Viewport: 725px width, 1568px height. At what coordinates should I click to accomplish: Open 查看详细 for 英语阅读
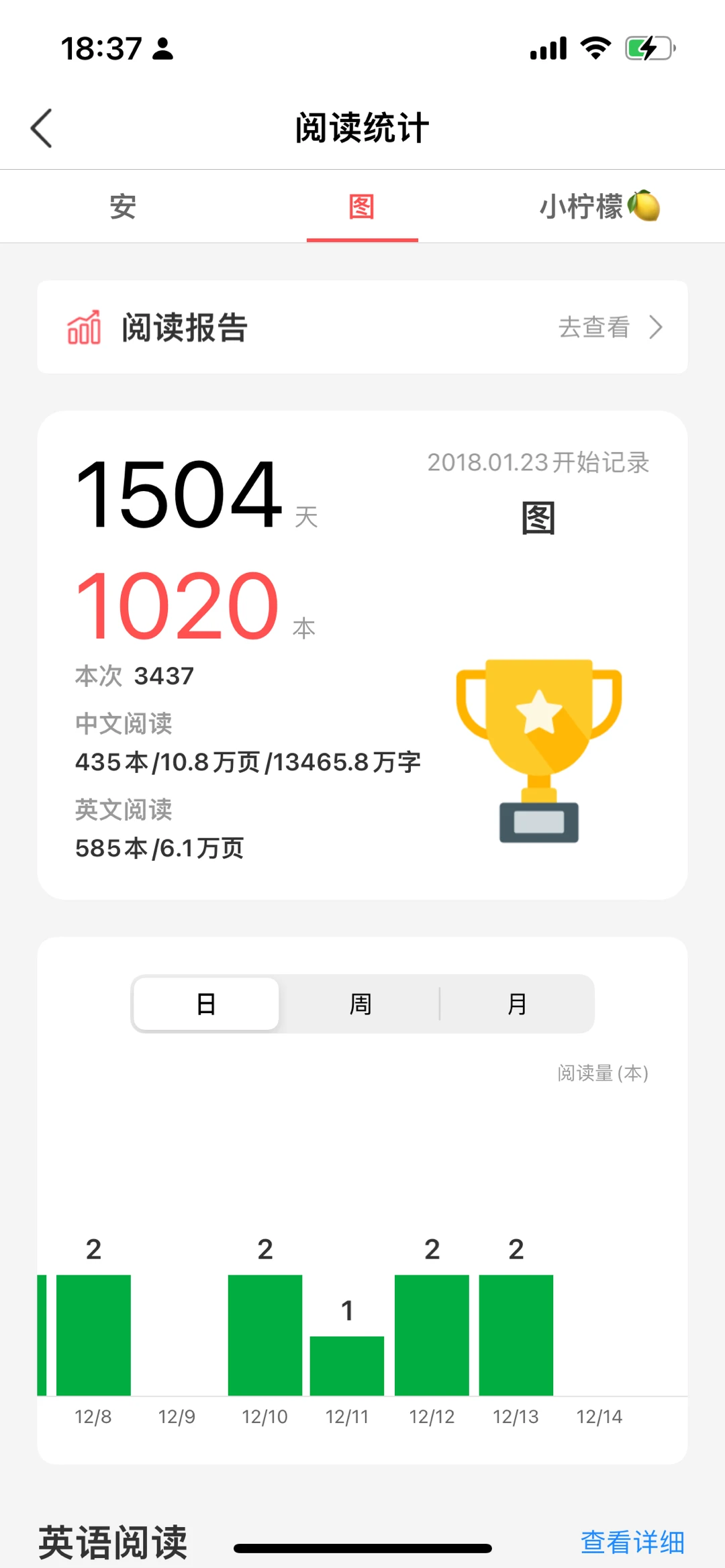(x=632, y=1542)
